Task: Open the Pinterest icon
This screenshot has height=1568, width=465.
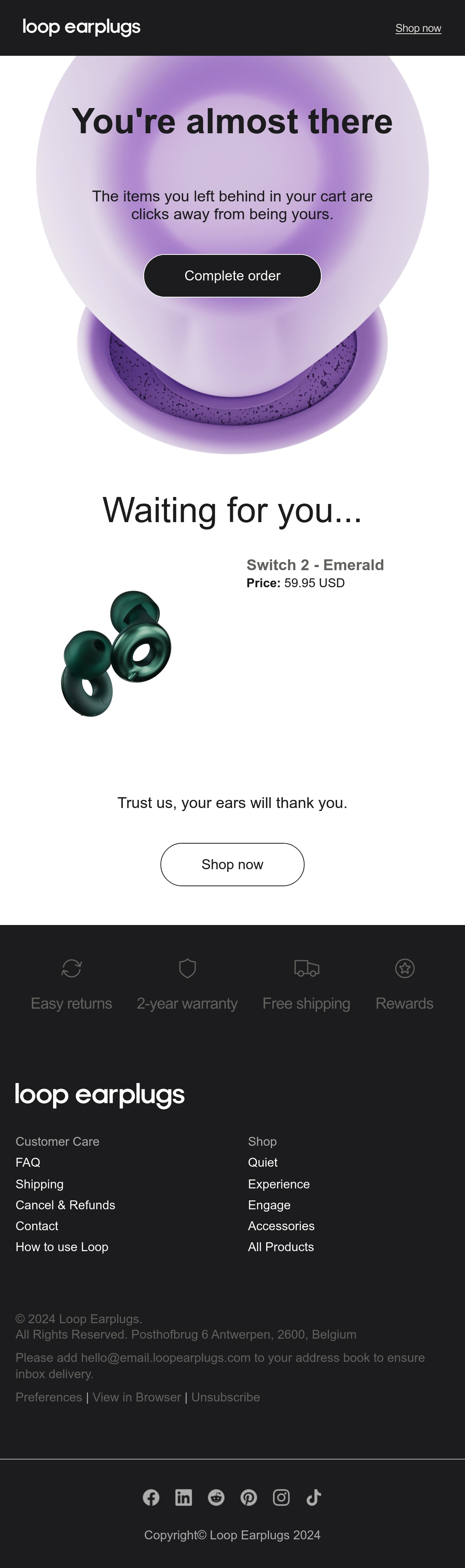Action: pos(248,1498)
